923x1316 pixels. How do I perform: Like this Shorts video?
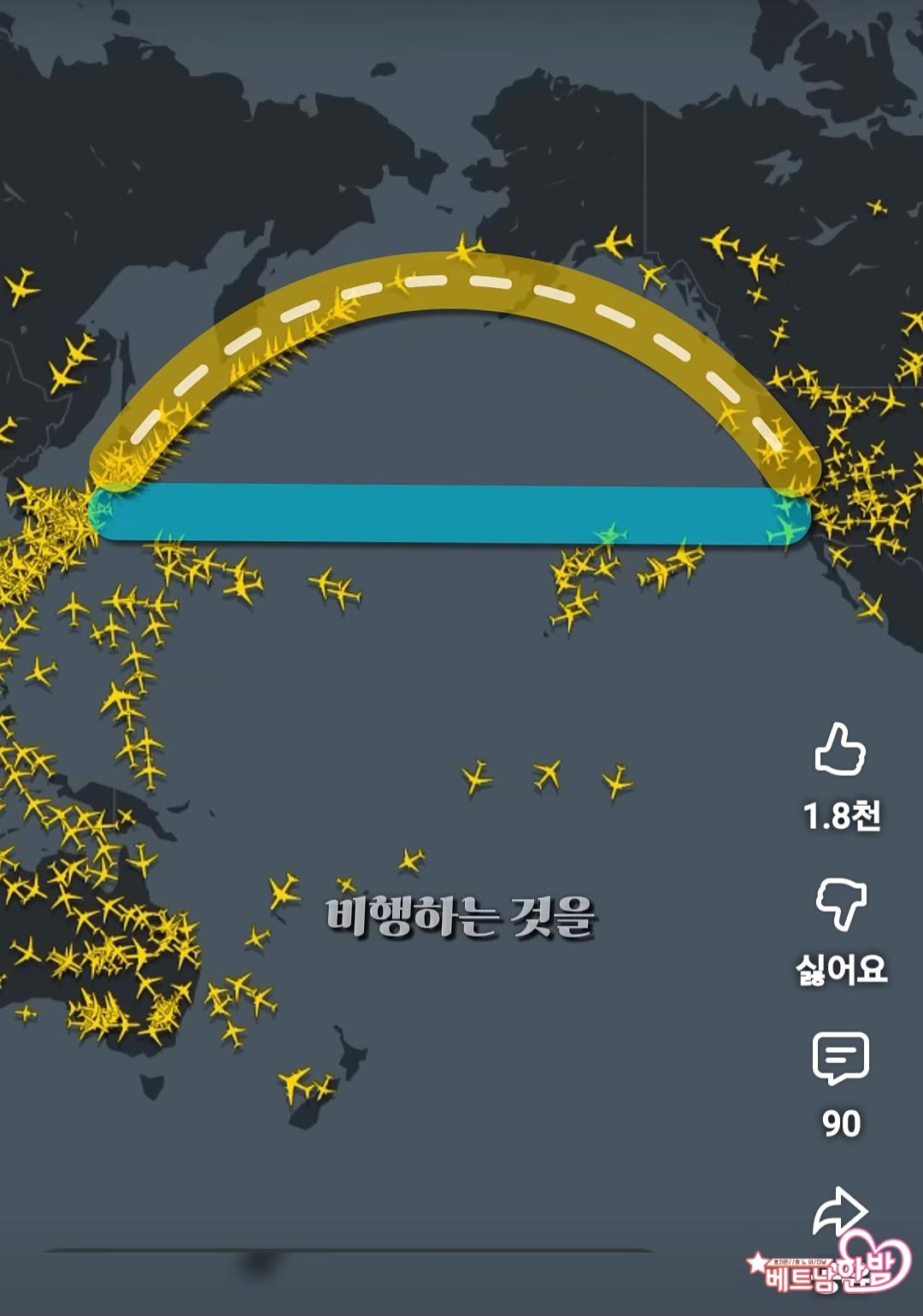(840, 750)
